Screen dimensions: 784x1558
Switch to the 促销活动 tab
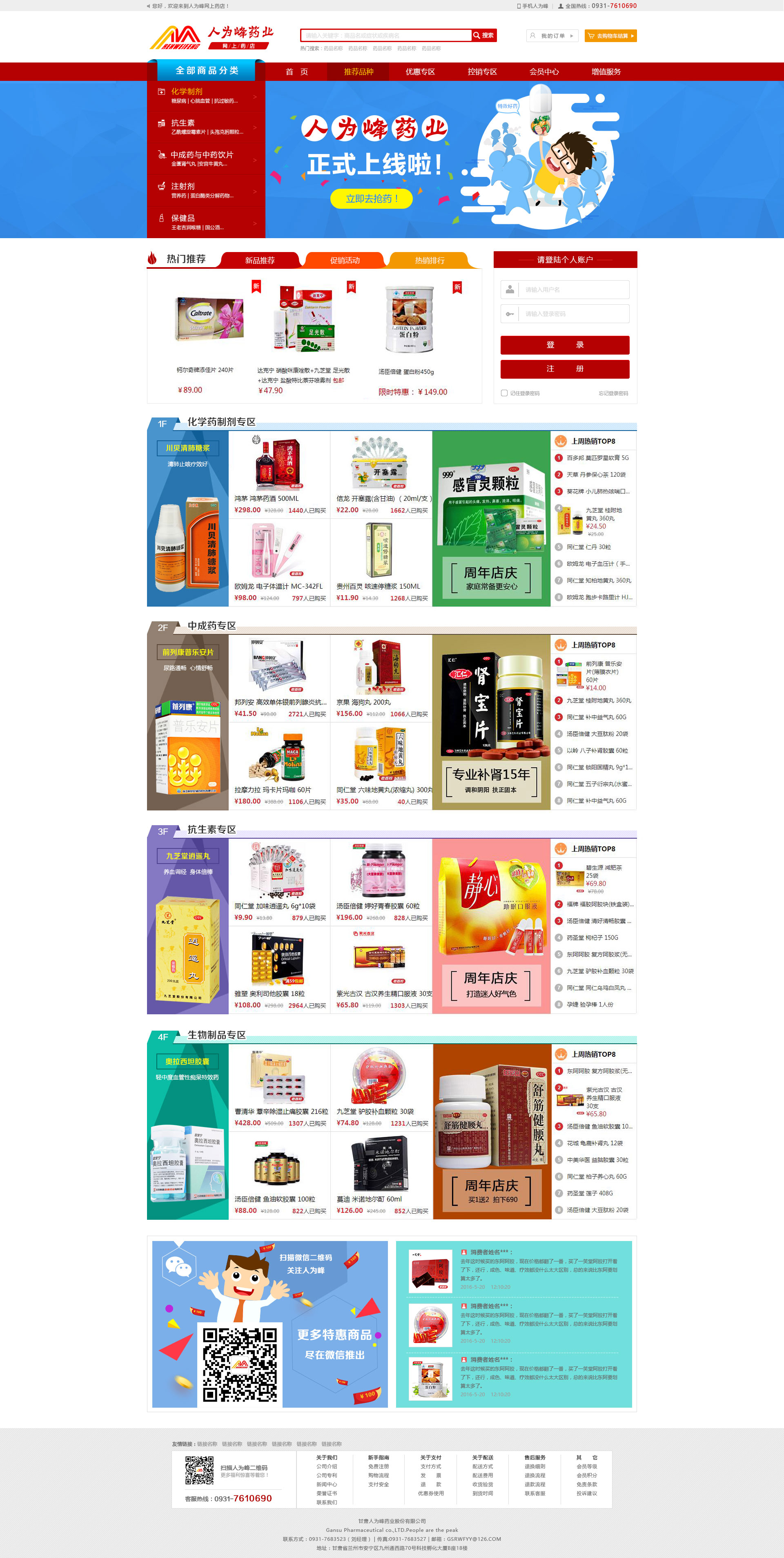345,261
